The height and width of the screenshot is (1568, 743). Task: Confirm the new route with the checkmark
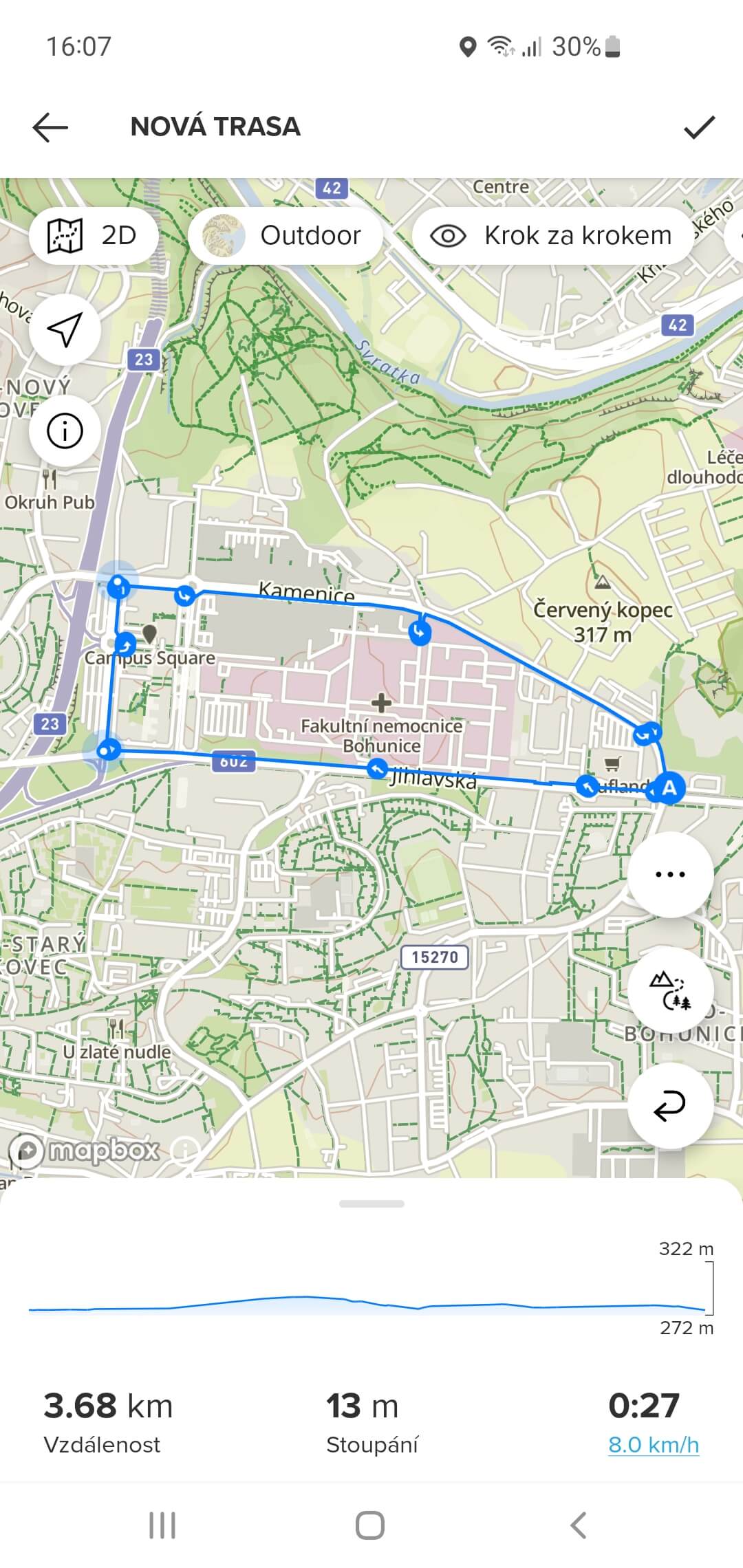click(699, 127)
